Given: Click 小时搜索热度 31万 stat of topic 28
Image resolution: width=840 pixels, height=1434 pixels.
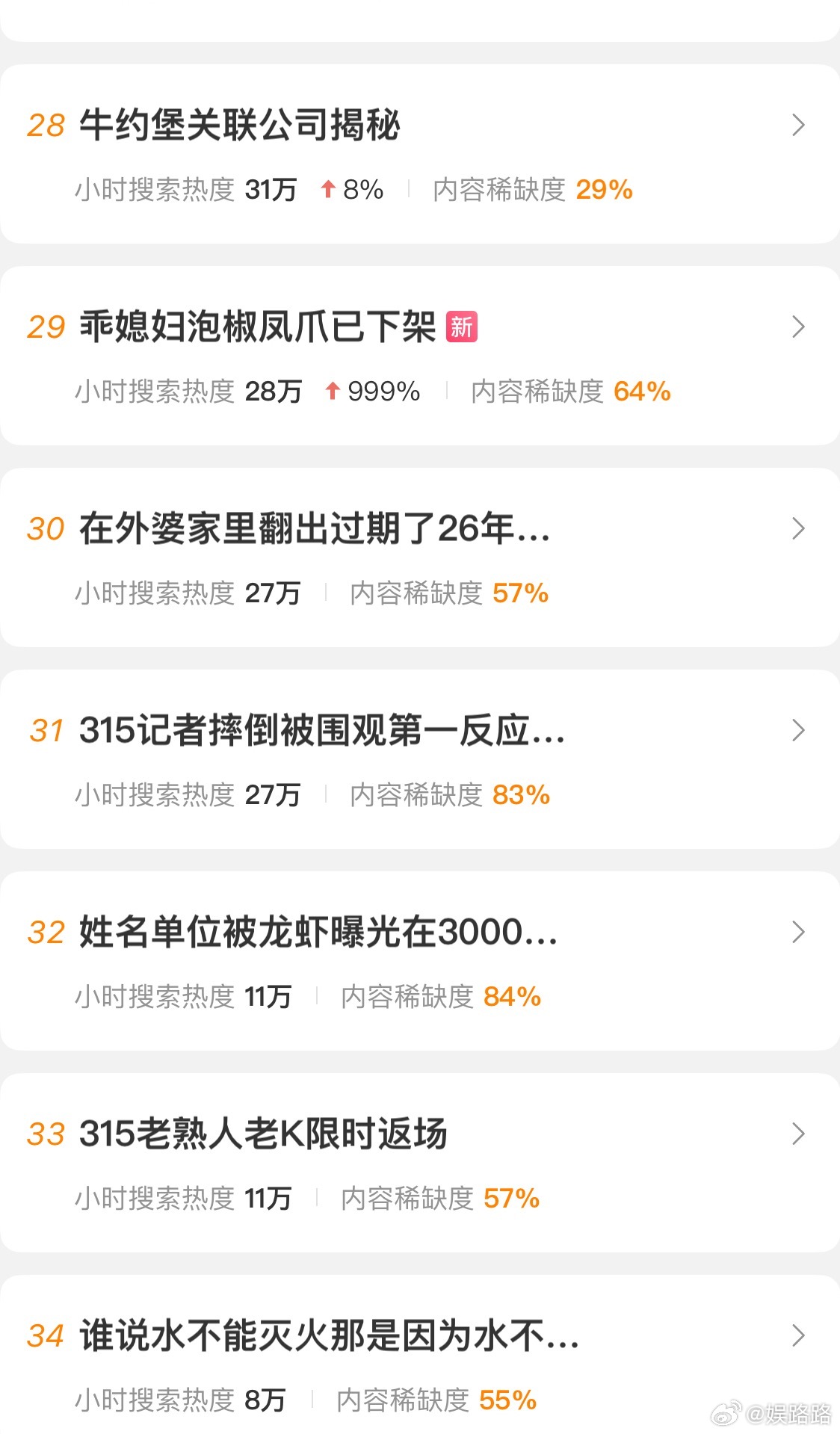Looking at the screenshot, I should pos(187,191).
